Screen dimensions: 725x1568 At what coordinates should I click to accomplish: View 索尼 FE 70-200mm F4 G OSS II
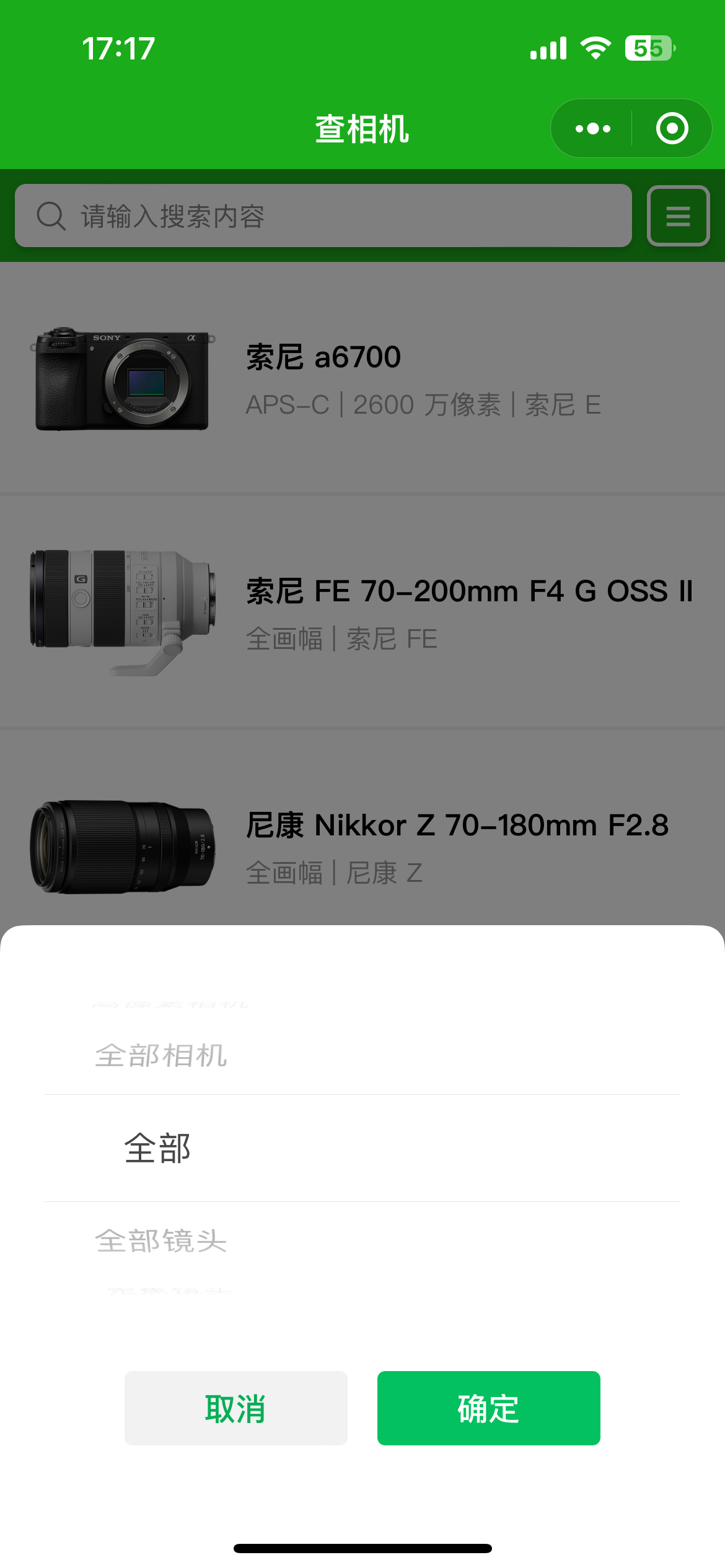click(x=362, y=612)
